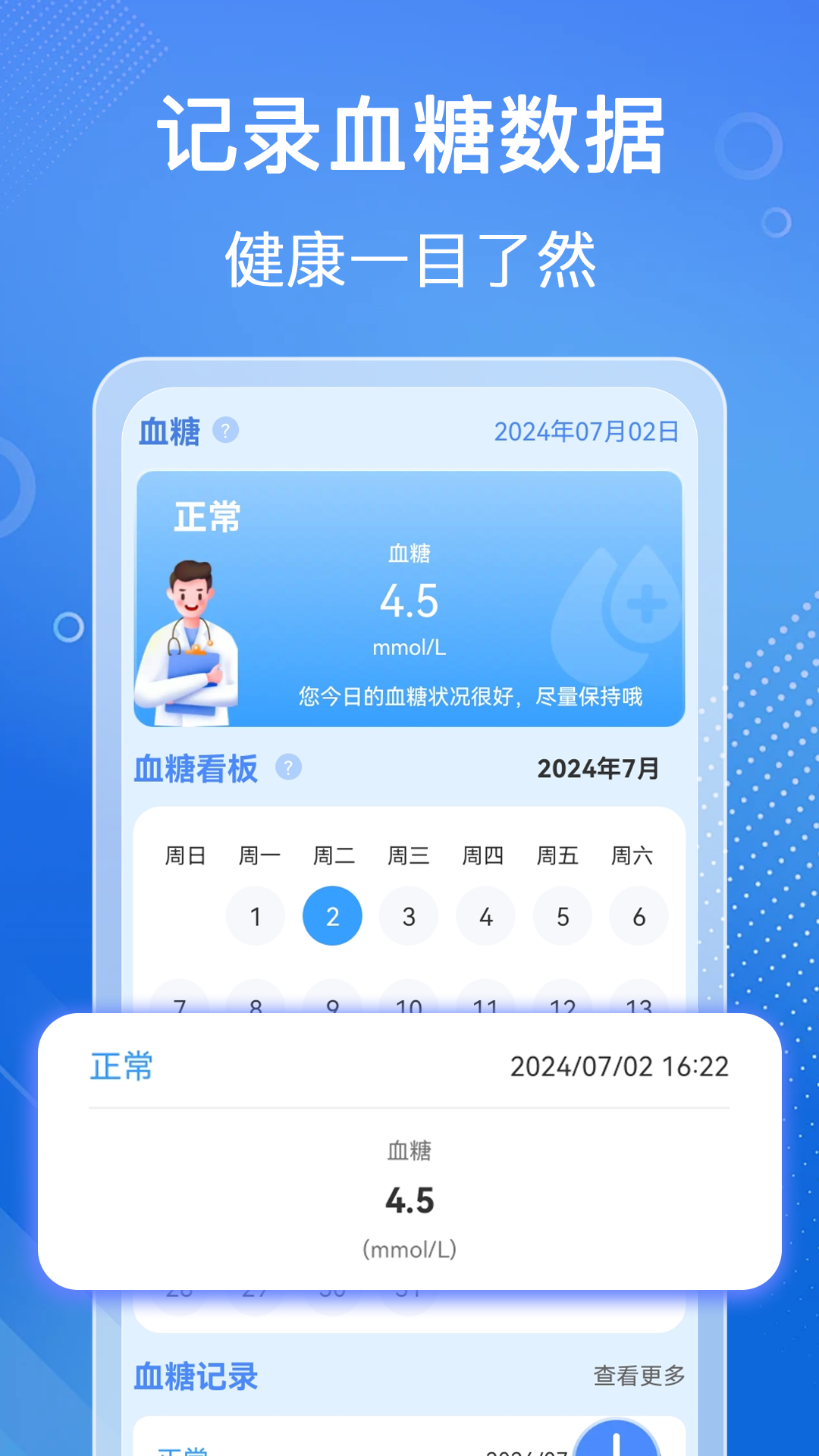Select day 10 on the calendar
The height and width of the screenshot is (1456, 819).
pyautogui.click(x=408, y=1006)
